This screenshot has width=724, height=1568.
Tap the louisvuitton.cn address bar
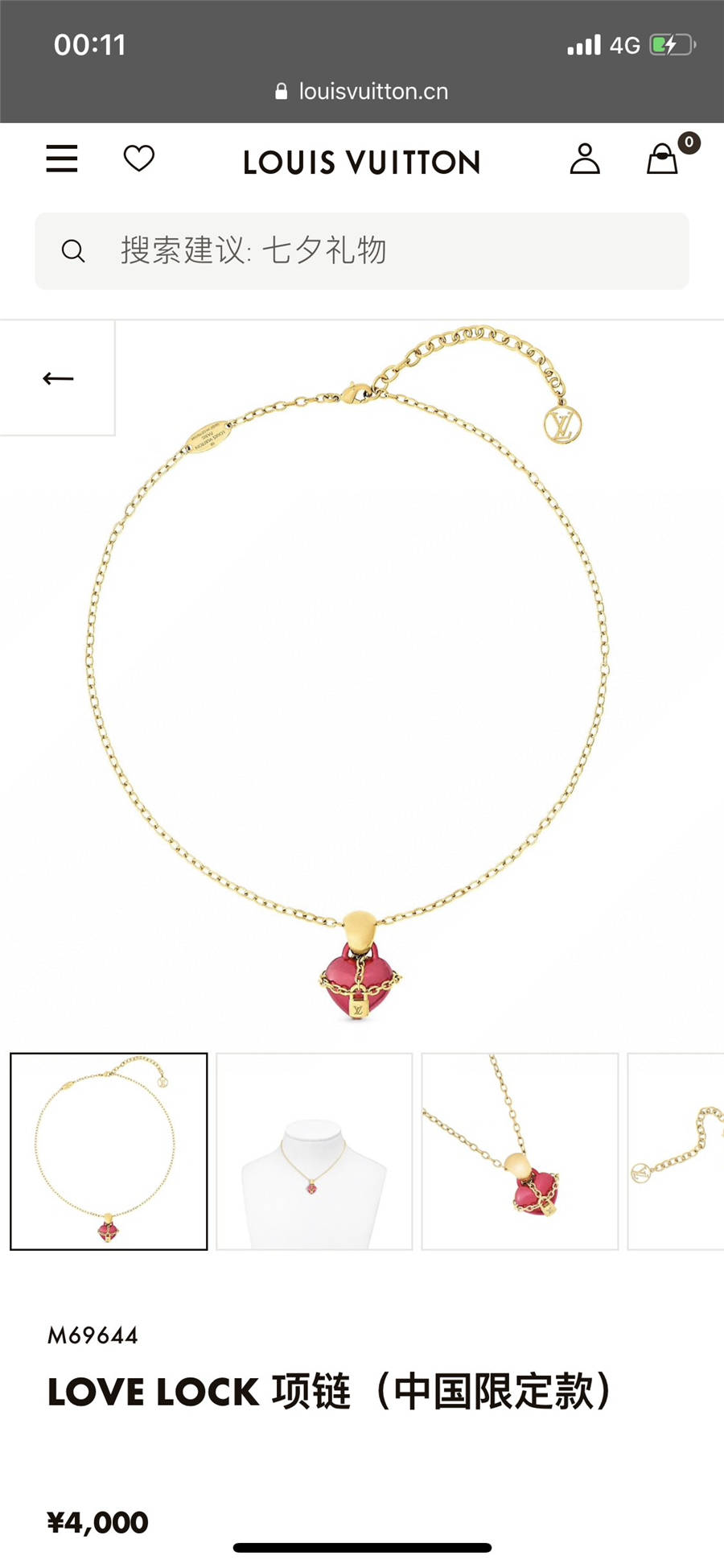point(362,92)
